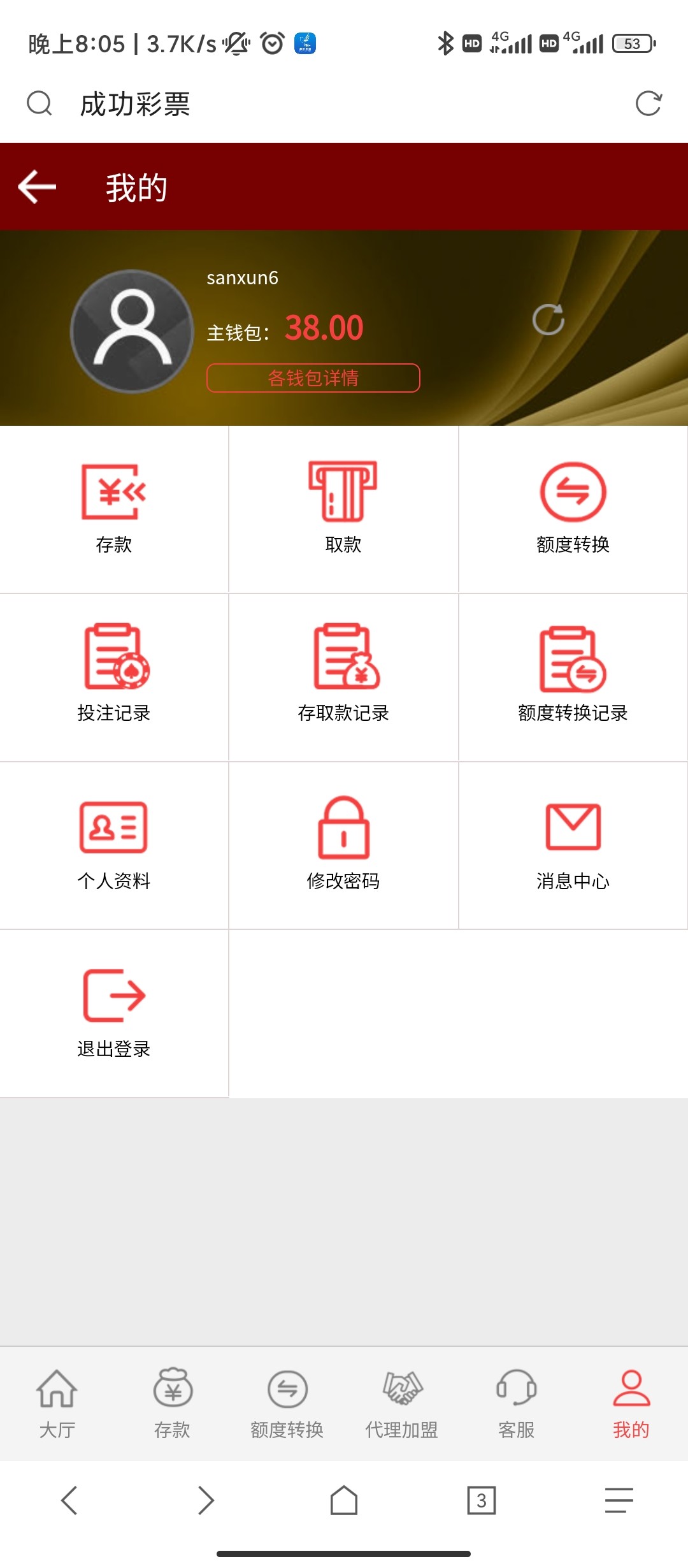Open 各钱包详情 wallet details

click(x=313, y=378)
